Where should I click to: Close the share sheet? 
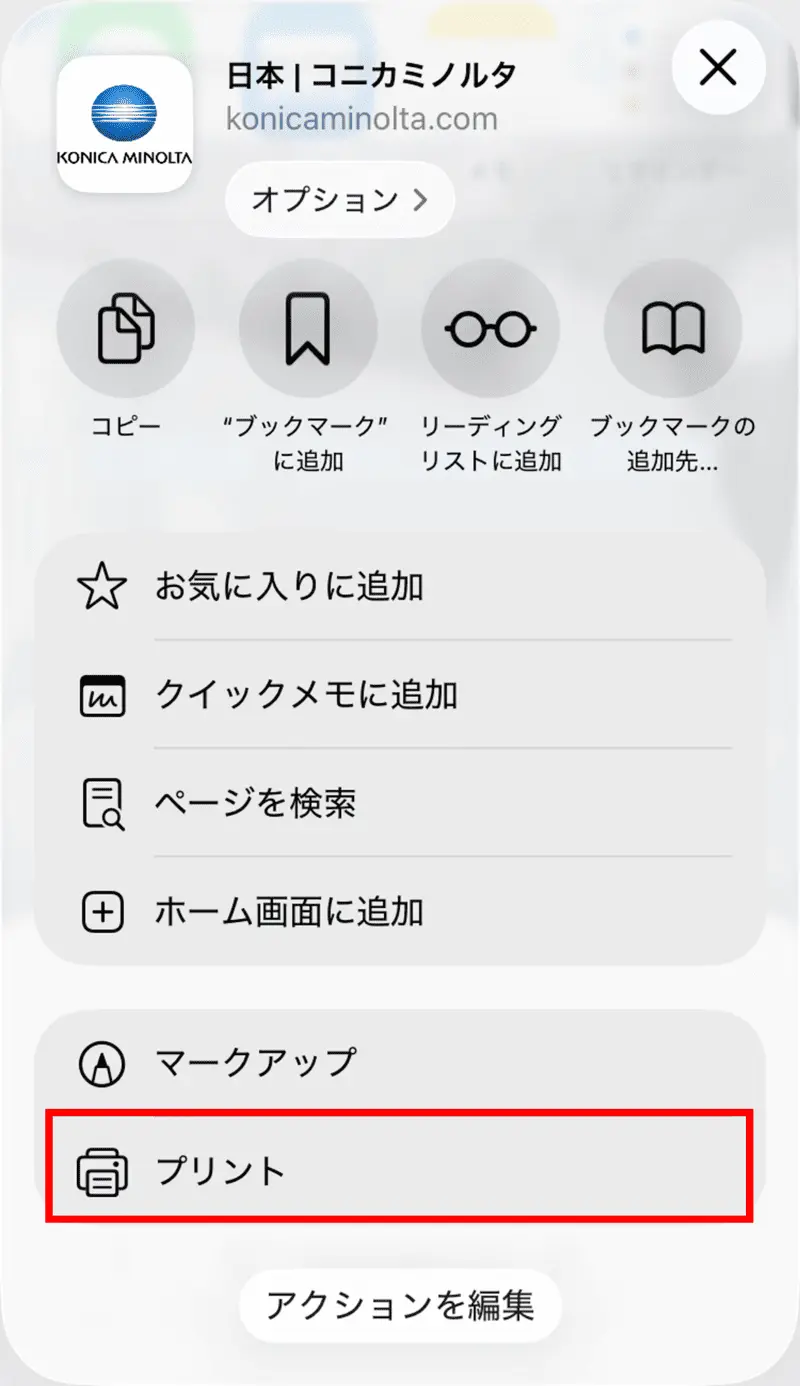click(718, 68)
